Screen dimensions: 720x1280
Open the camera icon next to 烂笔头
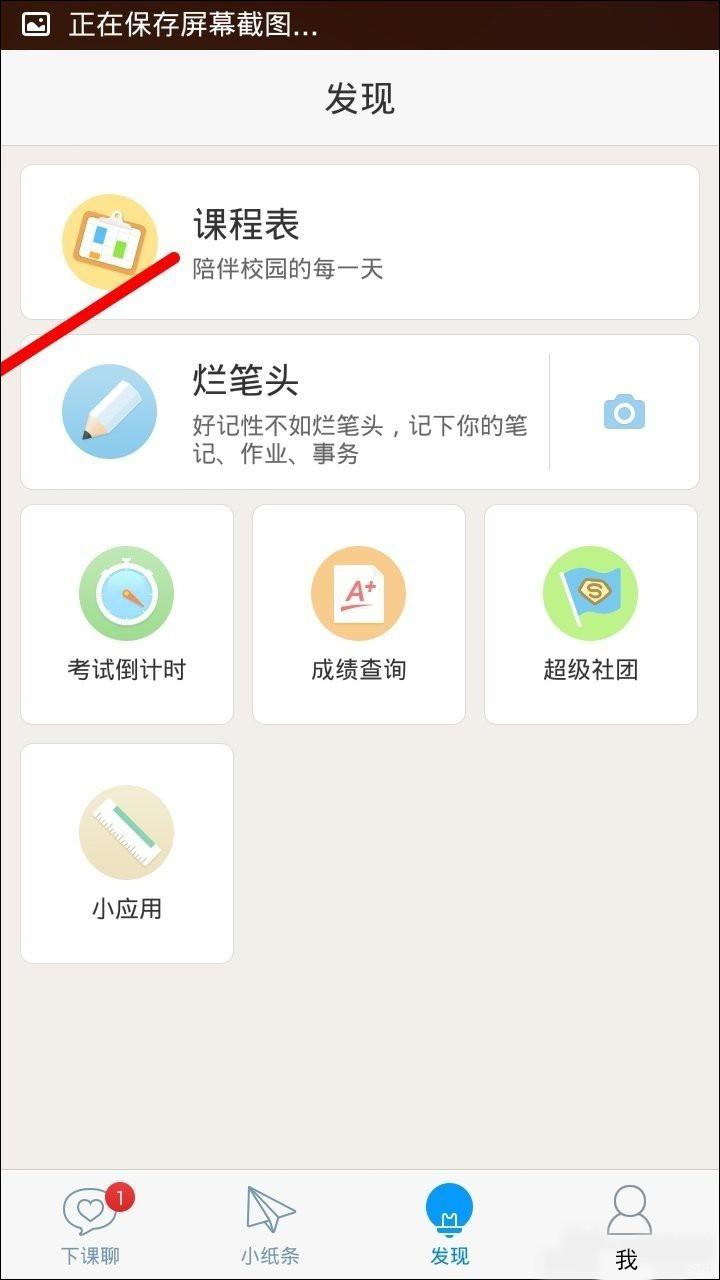[x=624, y=410]
